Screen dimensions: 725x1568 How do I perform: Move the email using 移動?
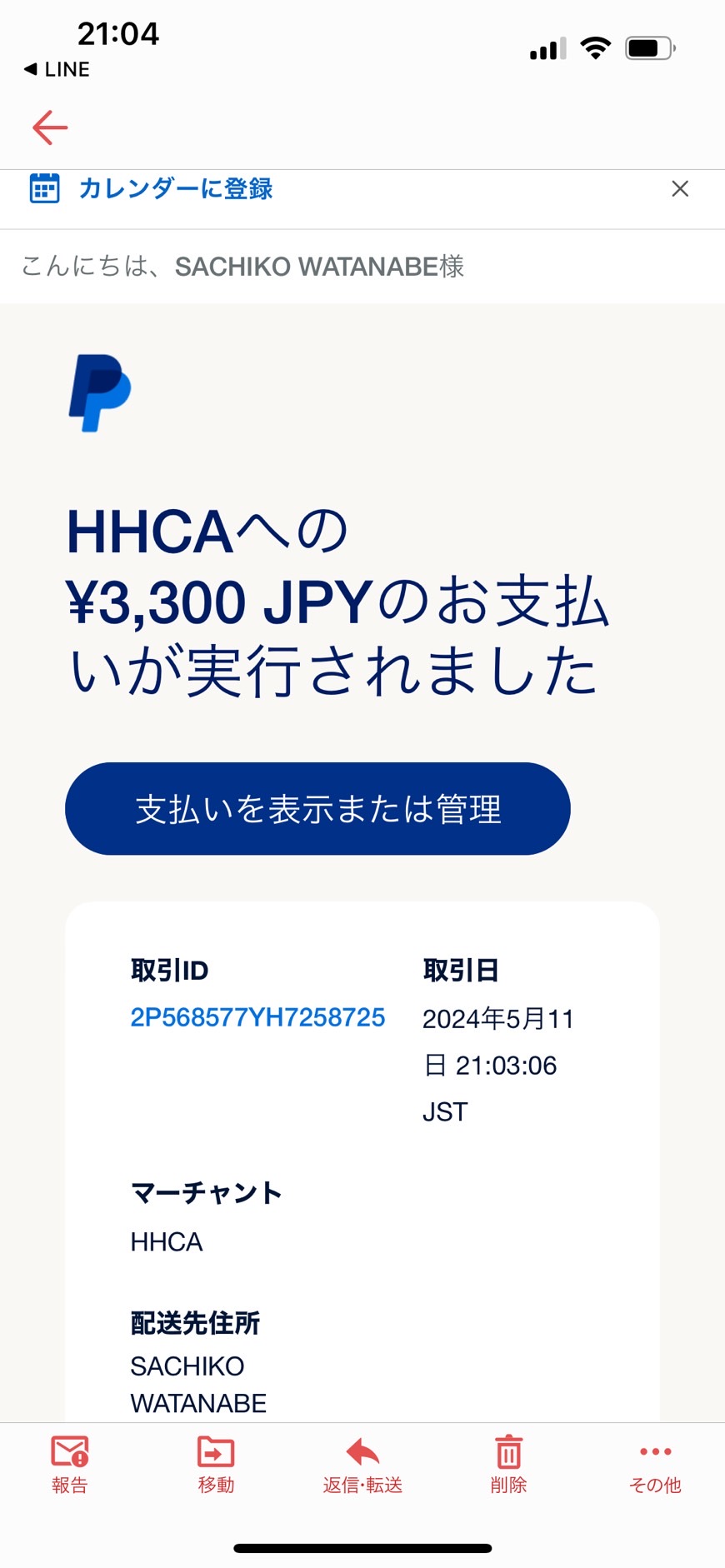pyautogui.click(x=216, y=1464)
